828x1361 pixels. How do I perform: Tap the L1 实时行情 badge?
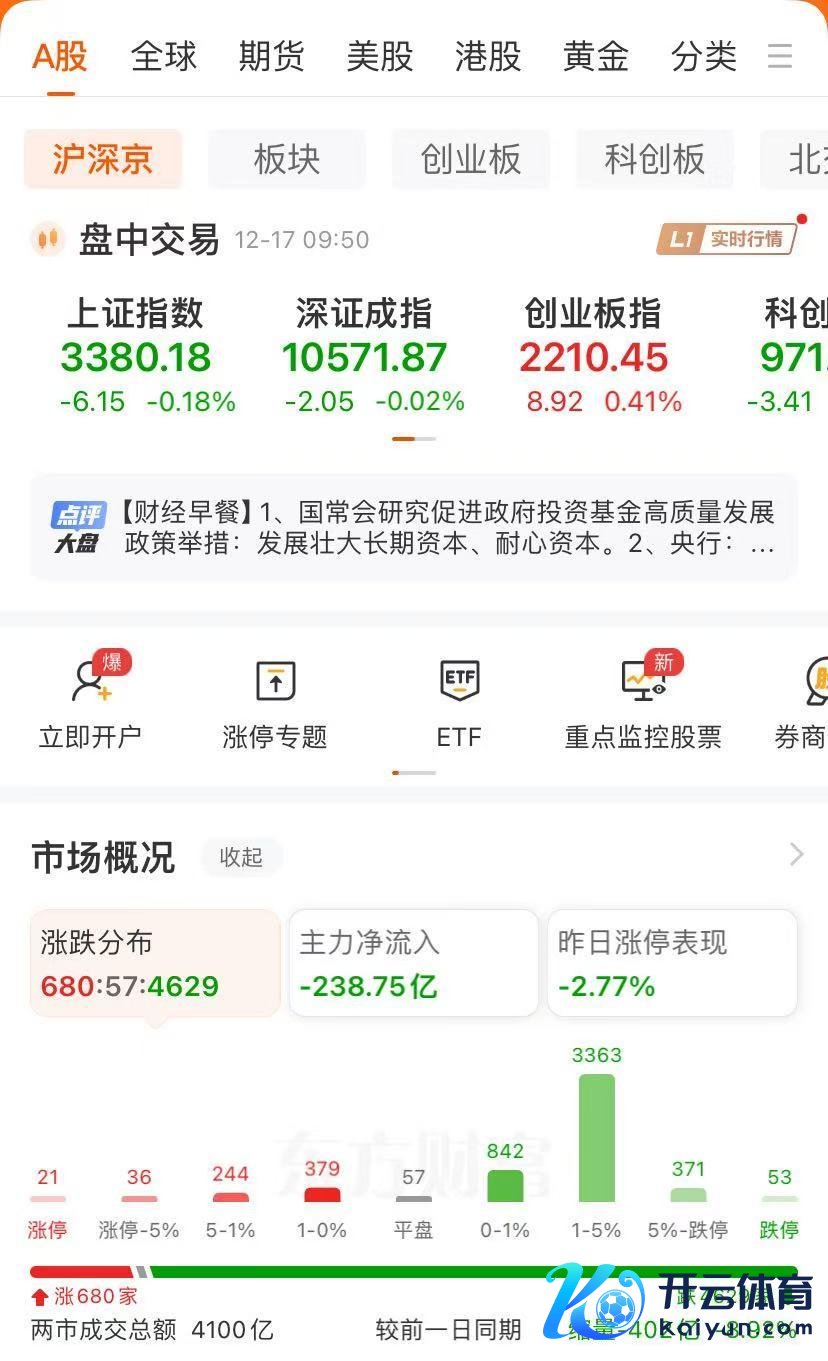(x=727, y=239)
